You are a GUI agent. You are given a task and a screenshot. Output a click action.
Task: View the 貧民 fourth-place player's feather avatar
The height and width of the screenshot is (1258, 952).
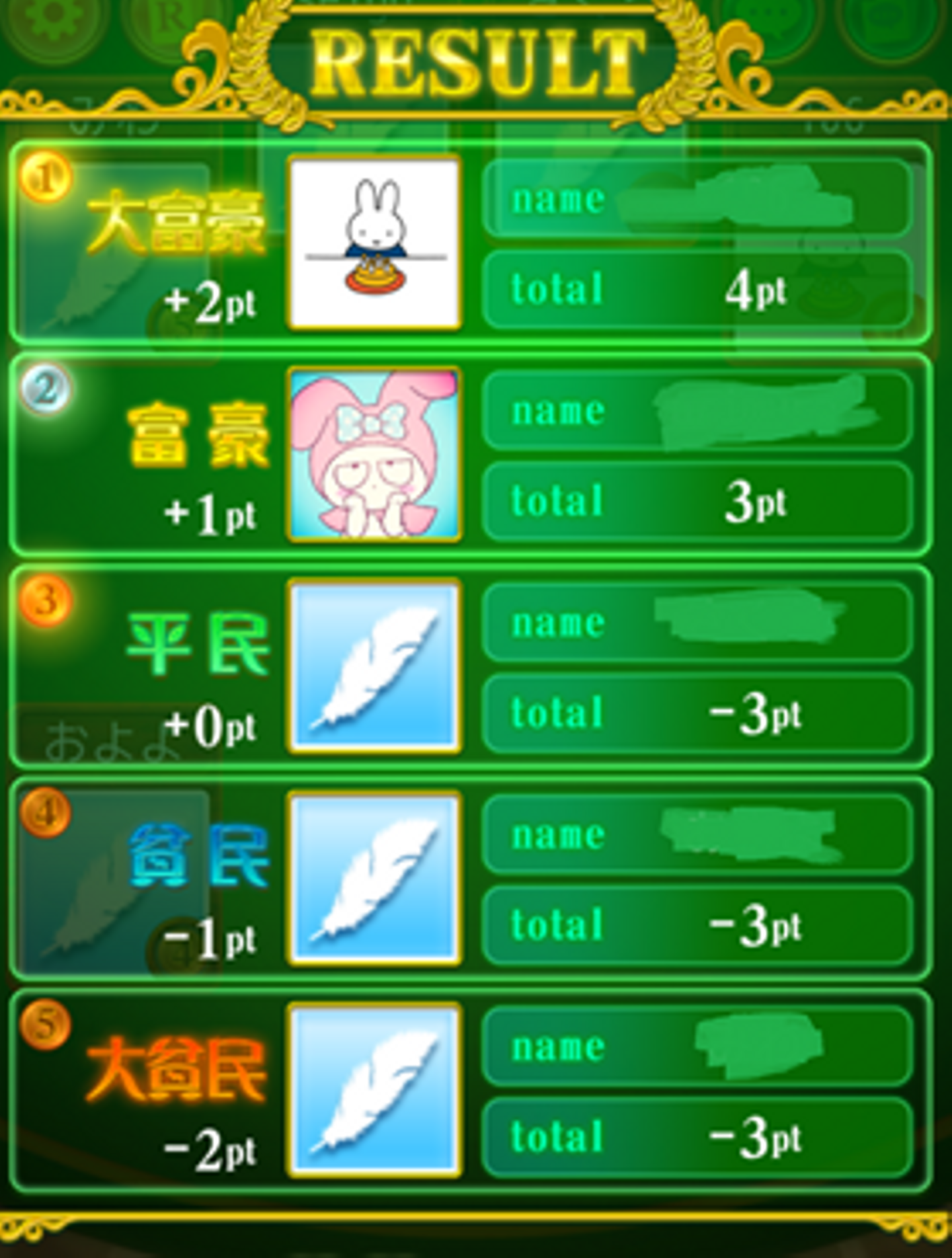pyautogui.click(x=374, y=878)
